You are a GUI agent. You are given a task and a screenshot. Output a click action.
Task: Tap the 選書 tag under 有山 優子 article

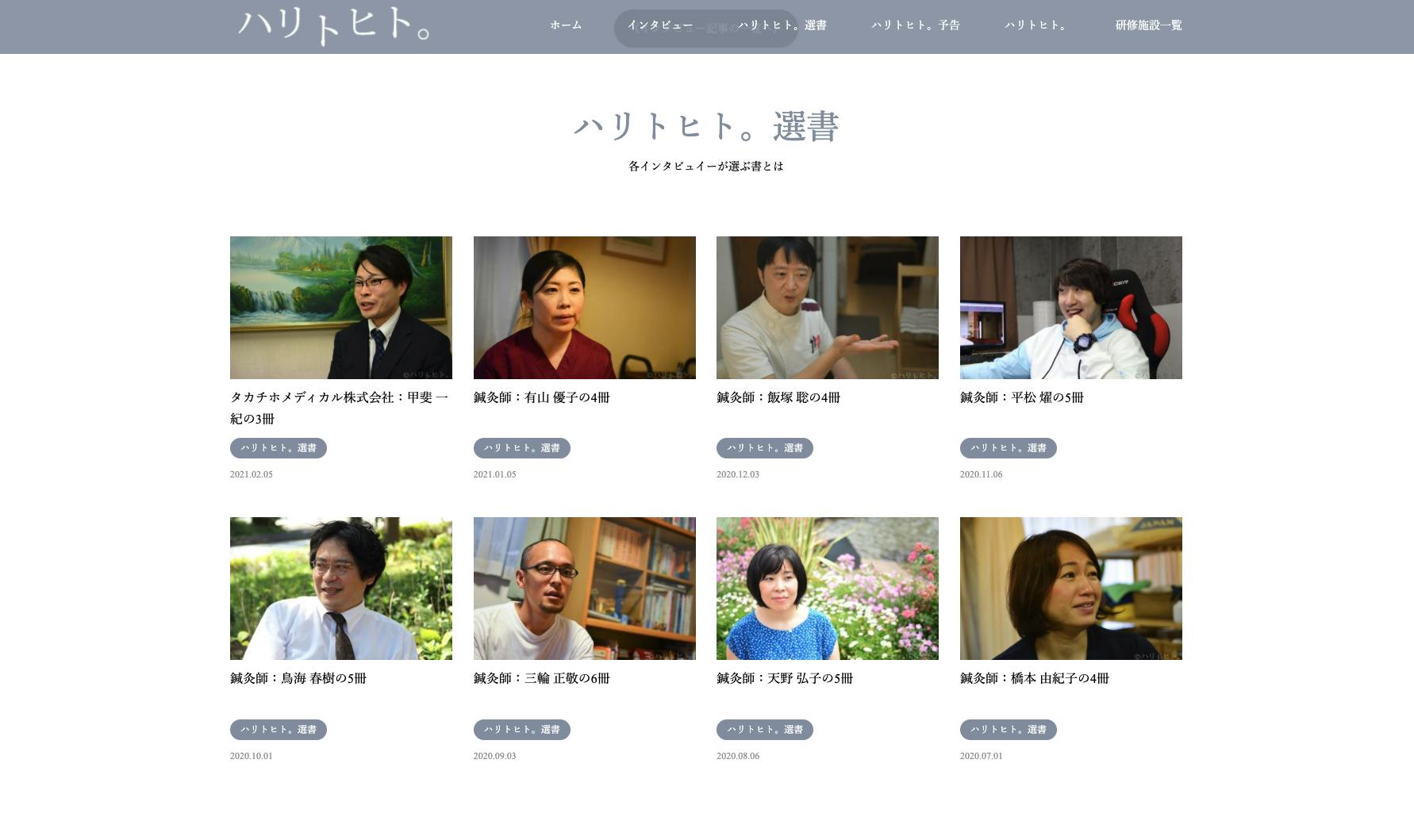click(521, 448)
